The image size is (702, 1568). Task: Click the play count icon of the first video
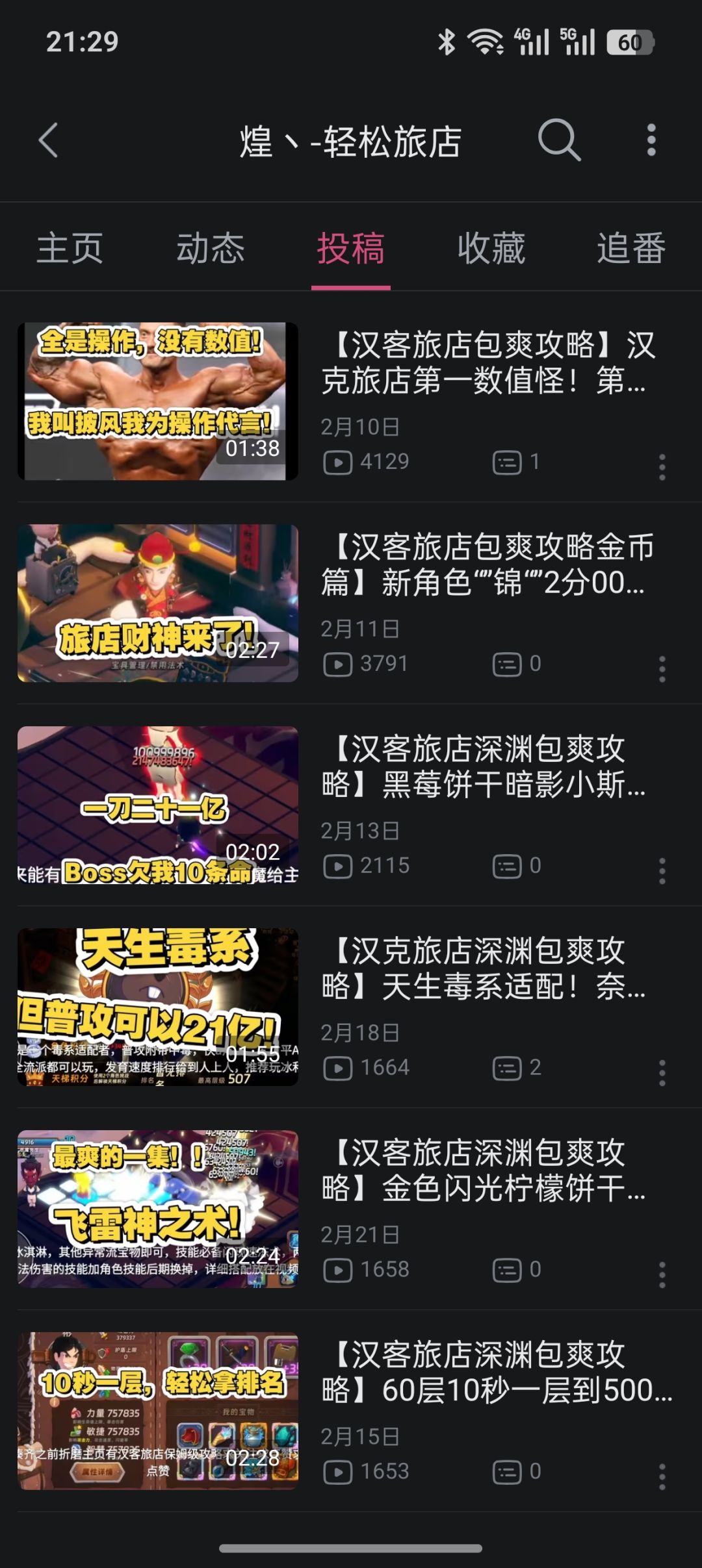(x=338, y=462)
